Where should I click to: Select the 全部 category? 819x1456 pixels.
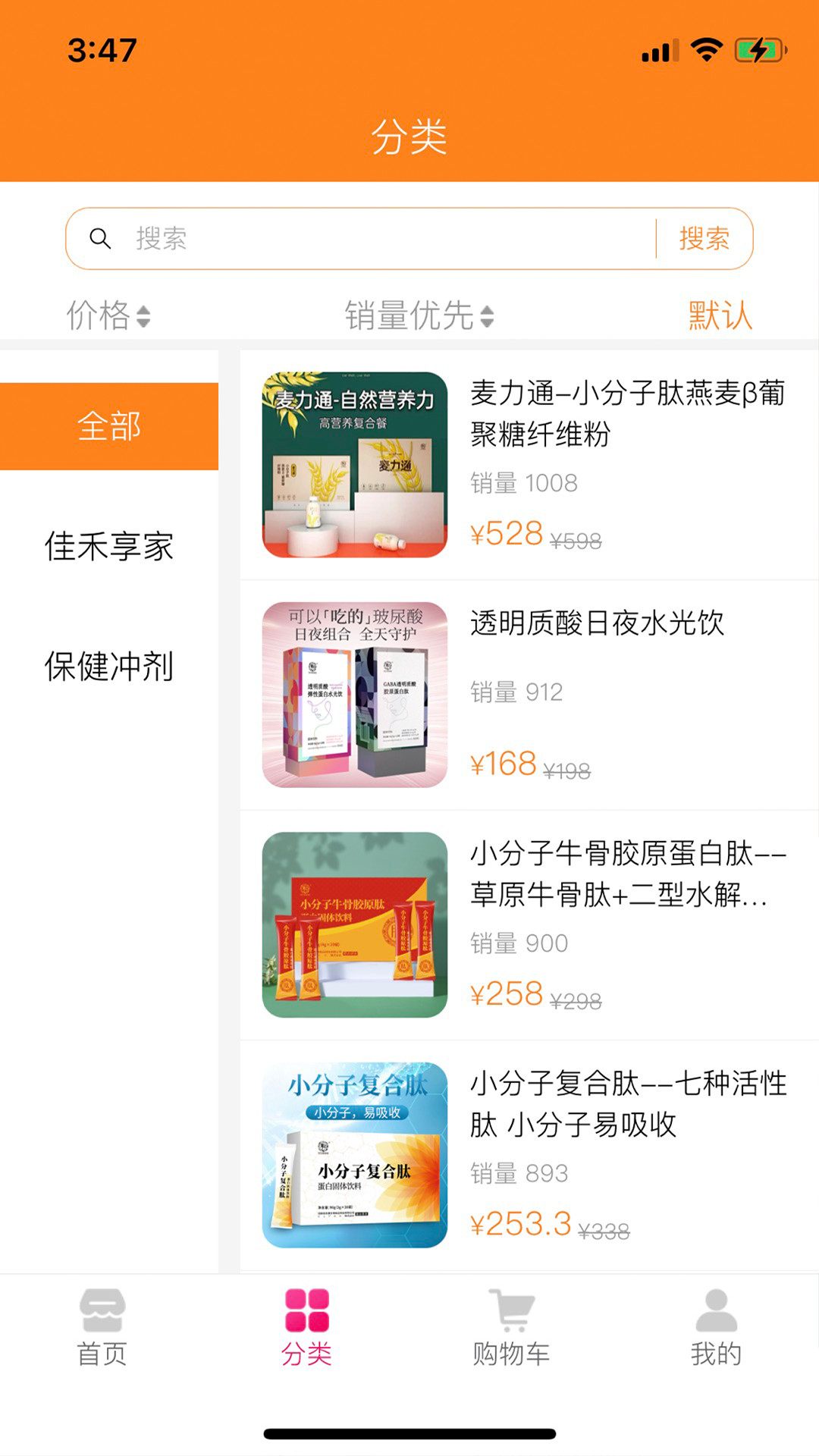(x=109, y=426)
